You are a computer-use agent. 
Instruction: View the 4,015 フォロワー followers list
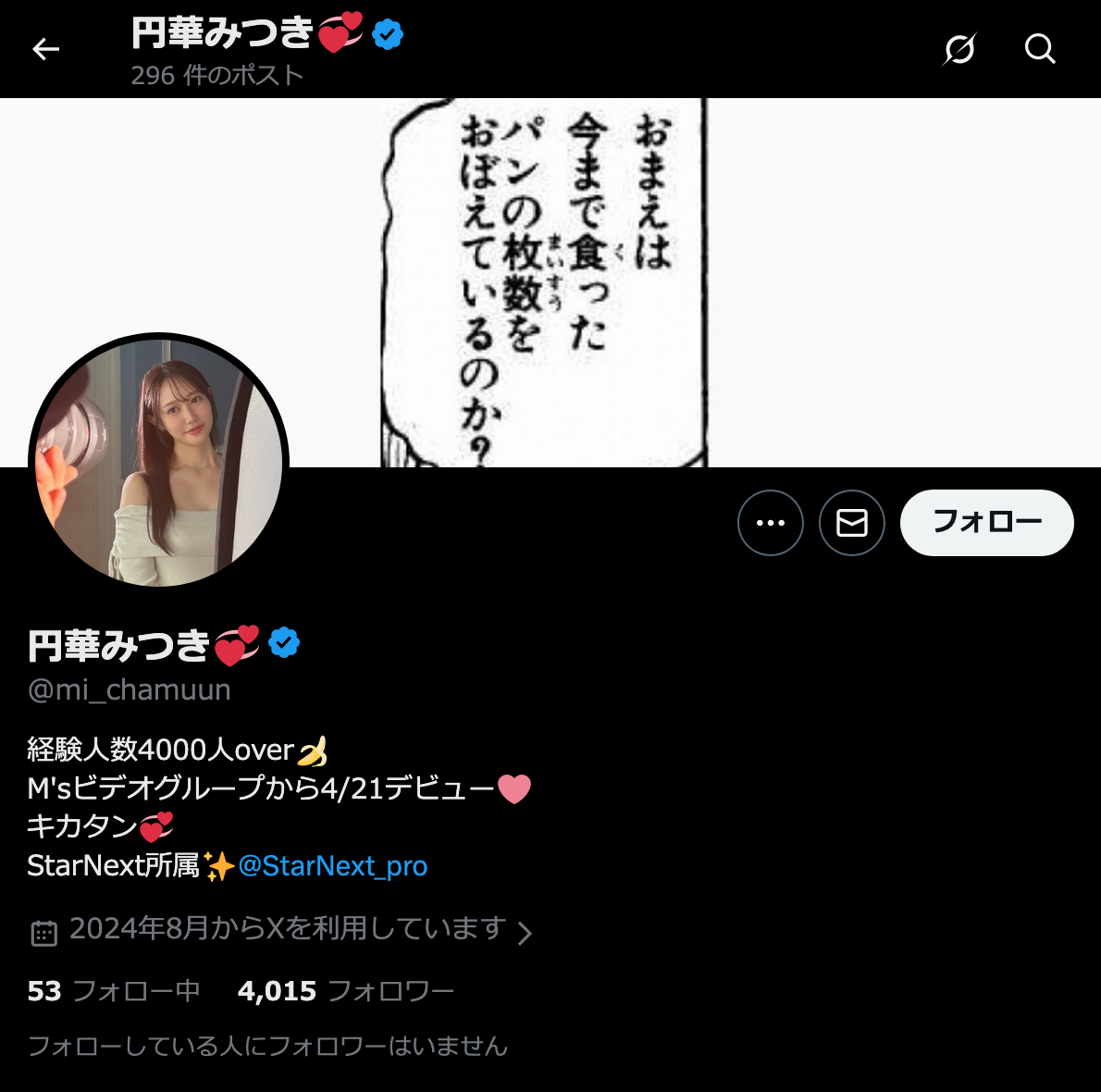(x=346, y=991)
